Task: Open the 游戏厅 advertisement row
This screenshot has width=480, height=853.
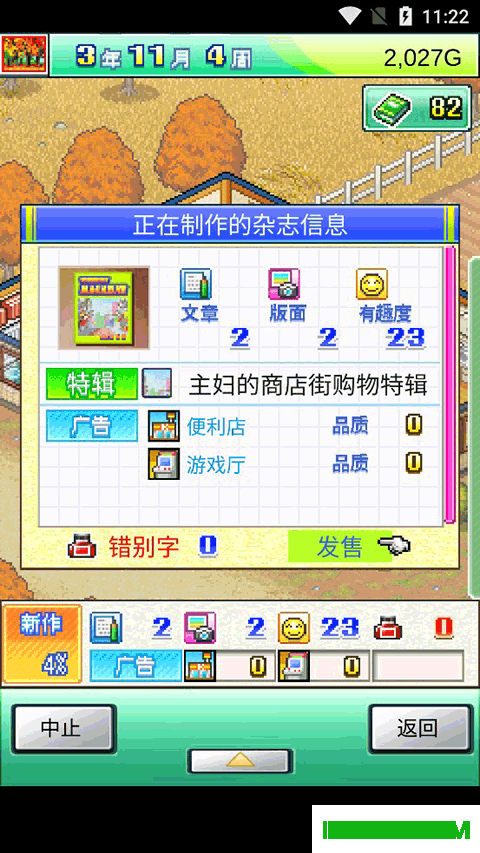Action: (286, 464)
